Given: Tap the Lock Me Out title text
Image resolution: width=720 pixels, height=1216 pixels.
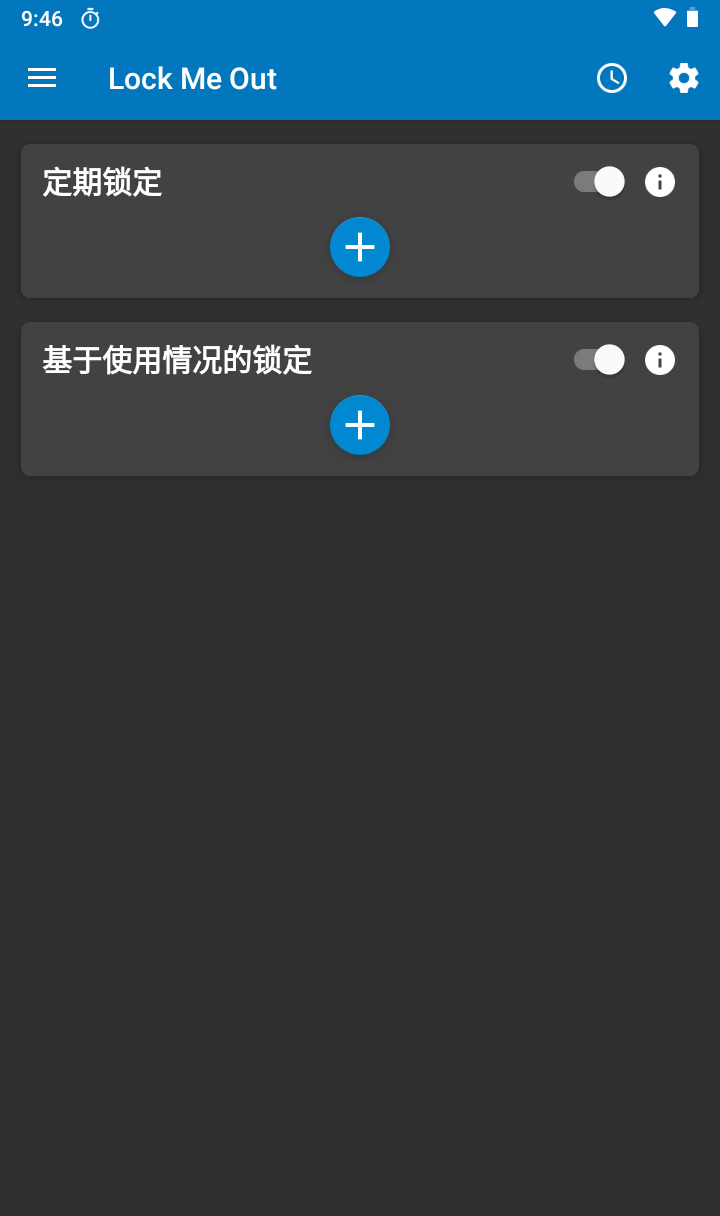Looking at the screenshot, I should click(x=192, y=78).
